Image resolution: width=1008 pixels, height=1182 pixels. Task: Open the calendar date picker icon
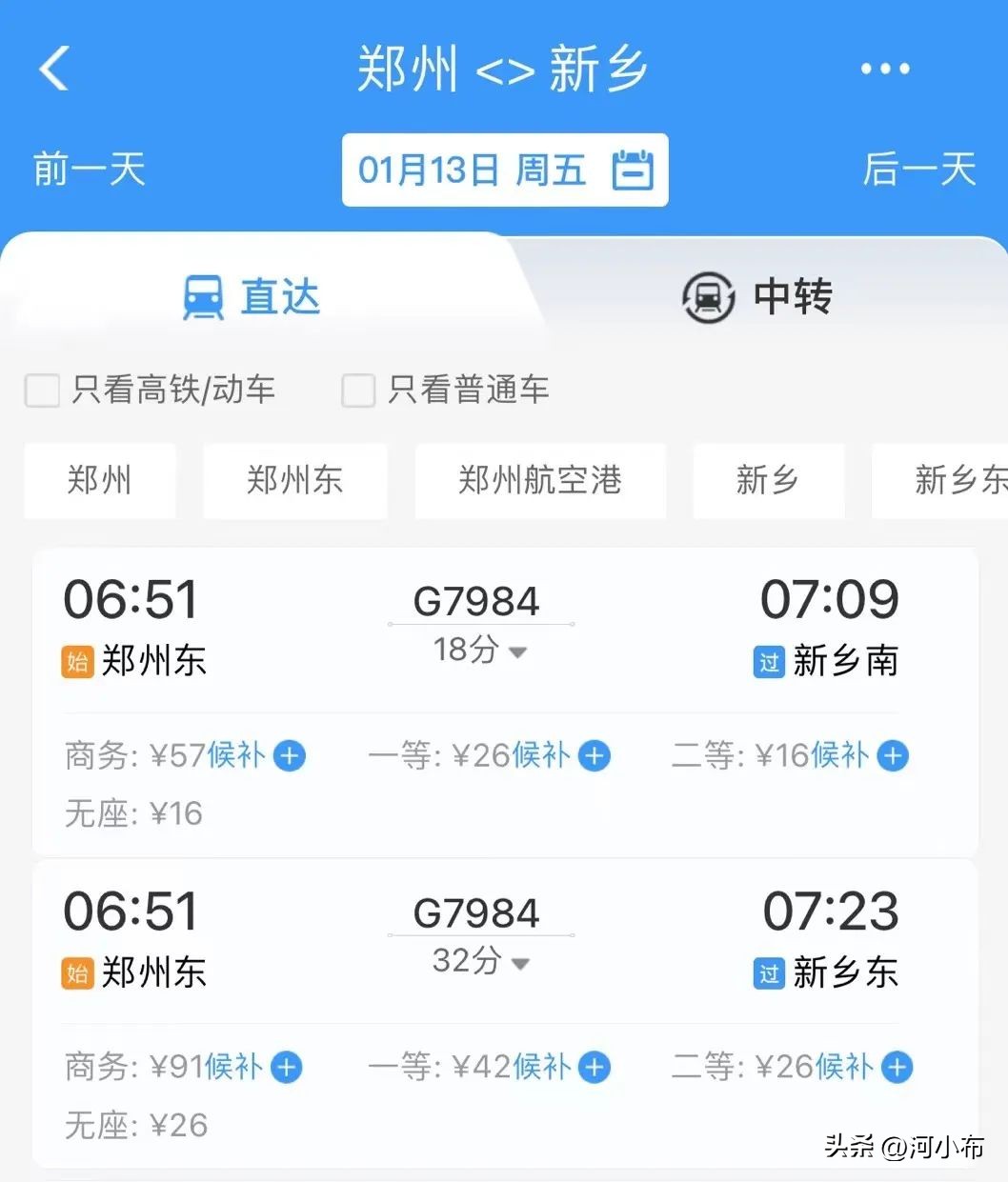(x=631, y=170)
